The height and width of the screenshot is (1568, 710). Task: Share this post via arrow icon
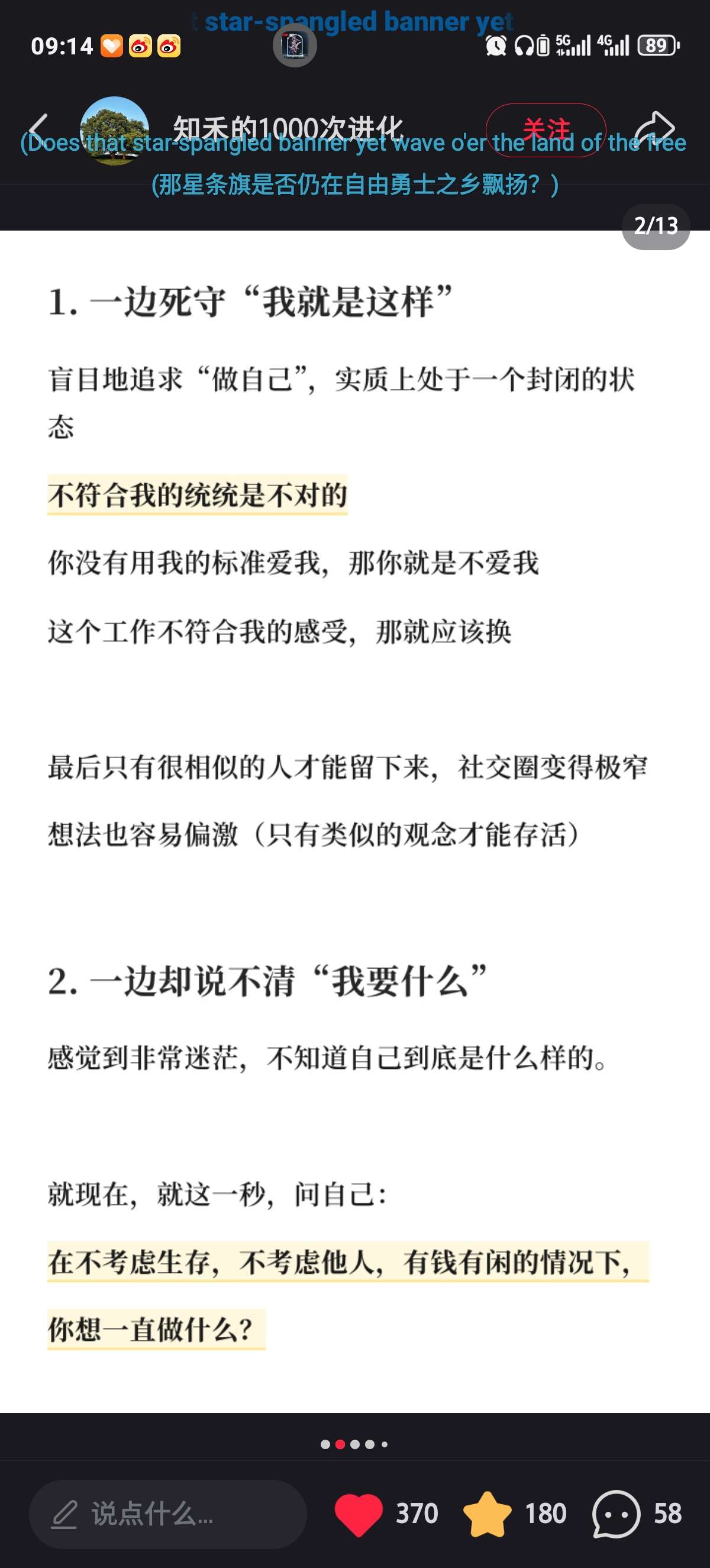[x=654, y=129]
